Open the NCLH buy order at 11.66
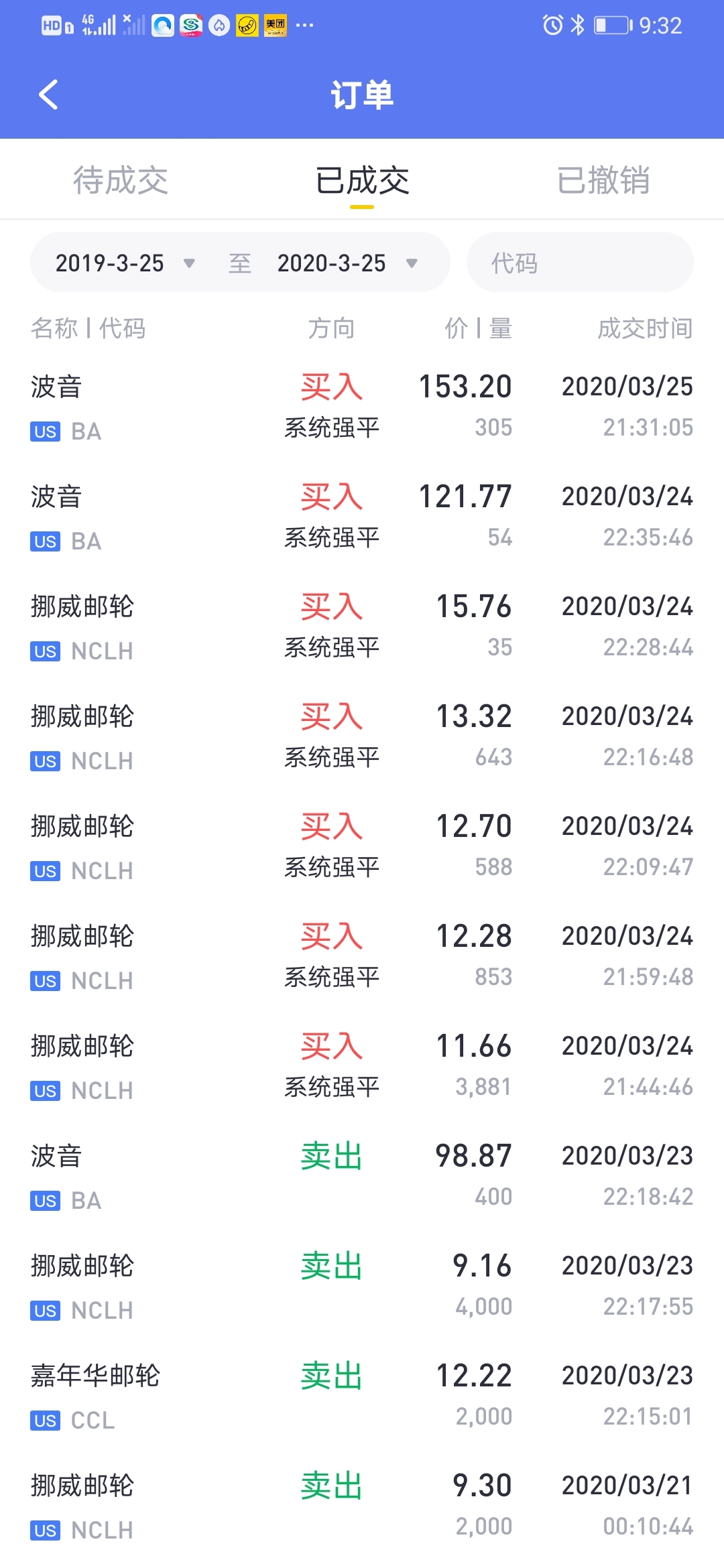The width and height of the screenshot is (724, 1568). (362, 1066)
